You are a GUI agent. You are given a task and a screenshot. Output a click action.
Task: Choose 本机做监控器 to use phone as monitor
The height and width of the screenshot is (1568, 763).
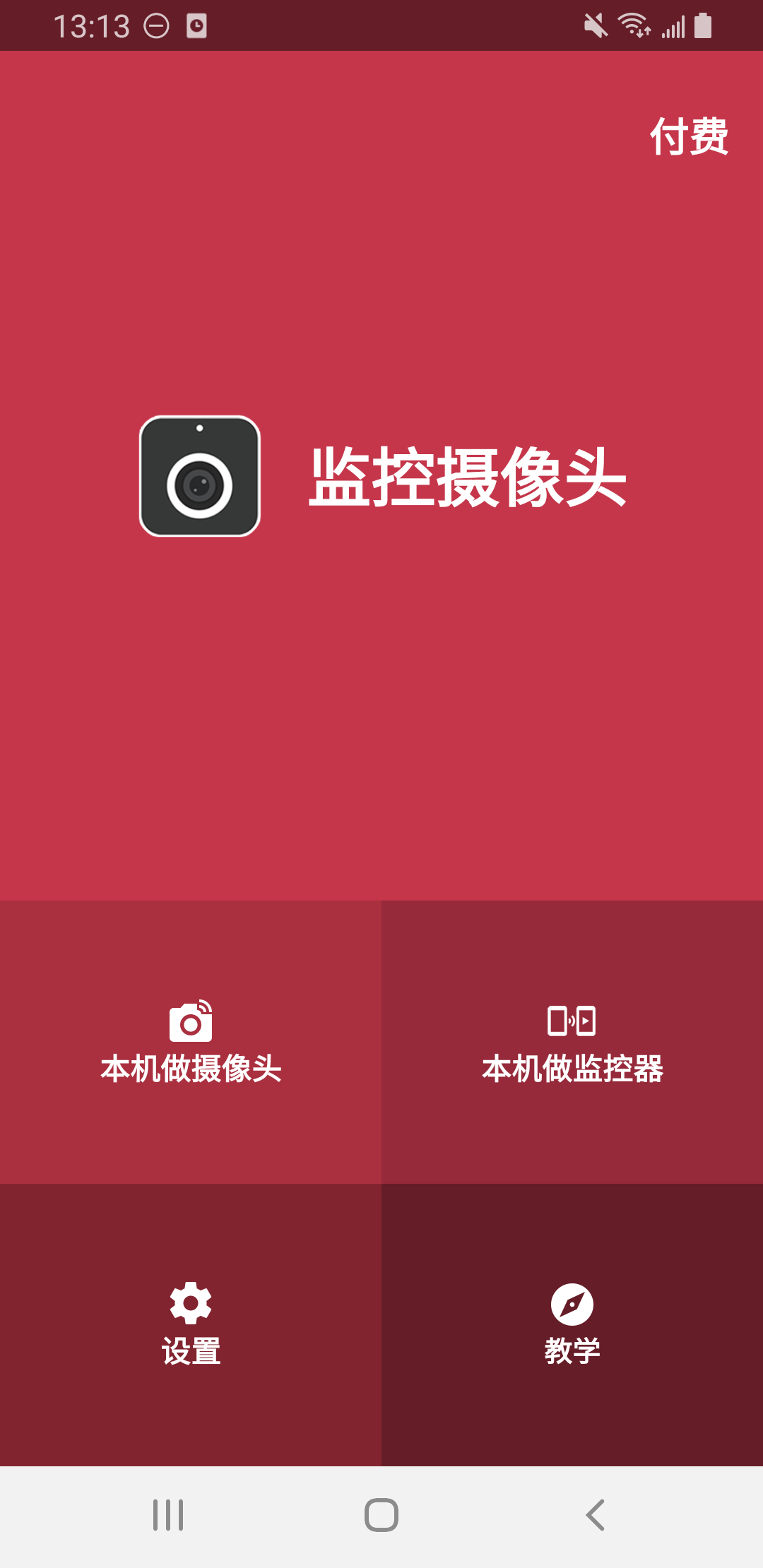(x=572, y=1043)
